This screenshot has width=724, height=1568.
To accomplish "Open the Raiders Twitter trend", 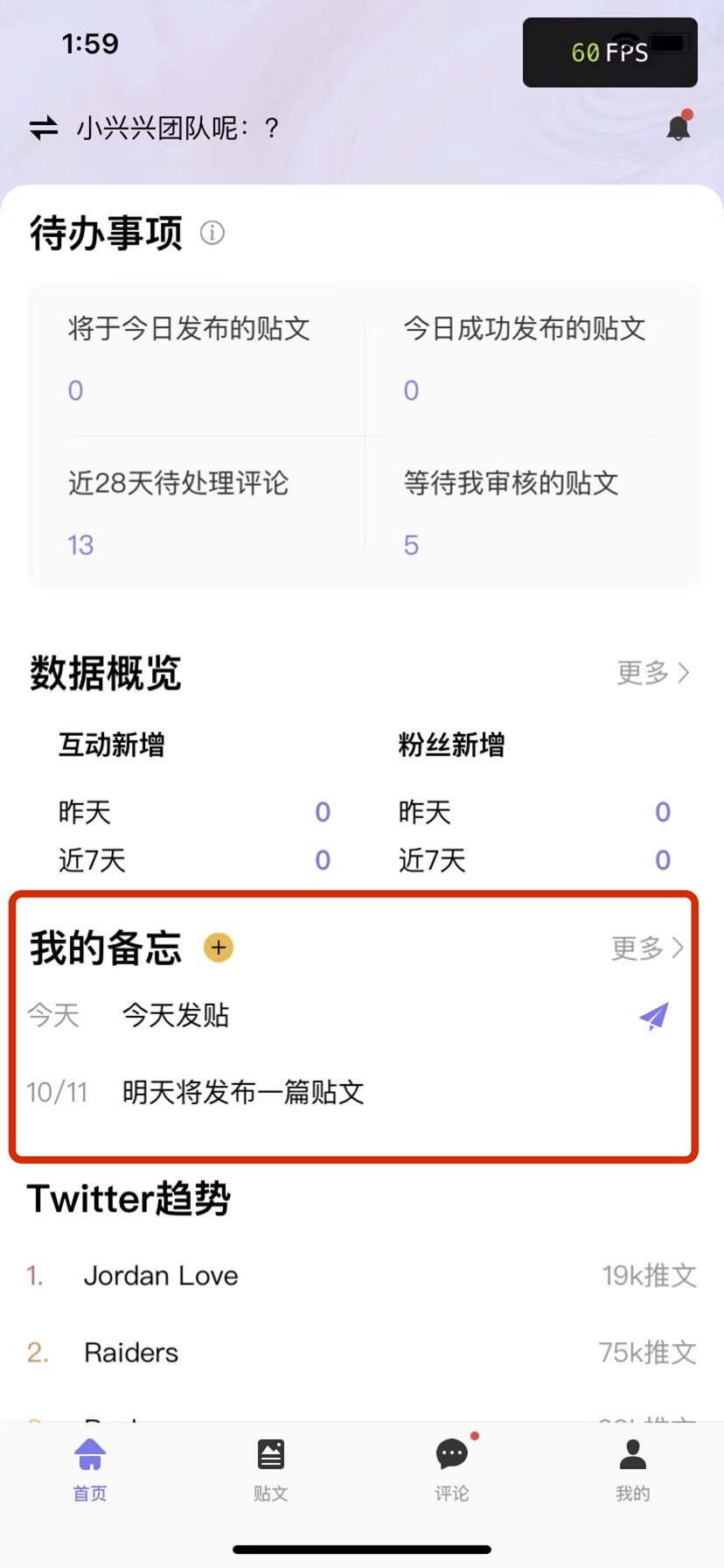I will [x=362, y=1353].
